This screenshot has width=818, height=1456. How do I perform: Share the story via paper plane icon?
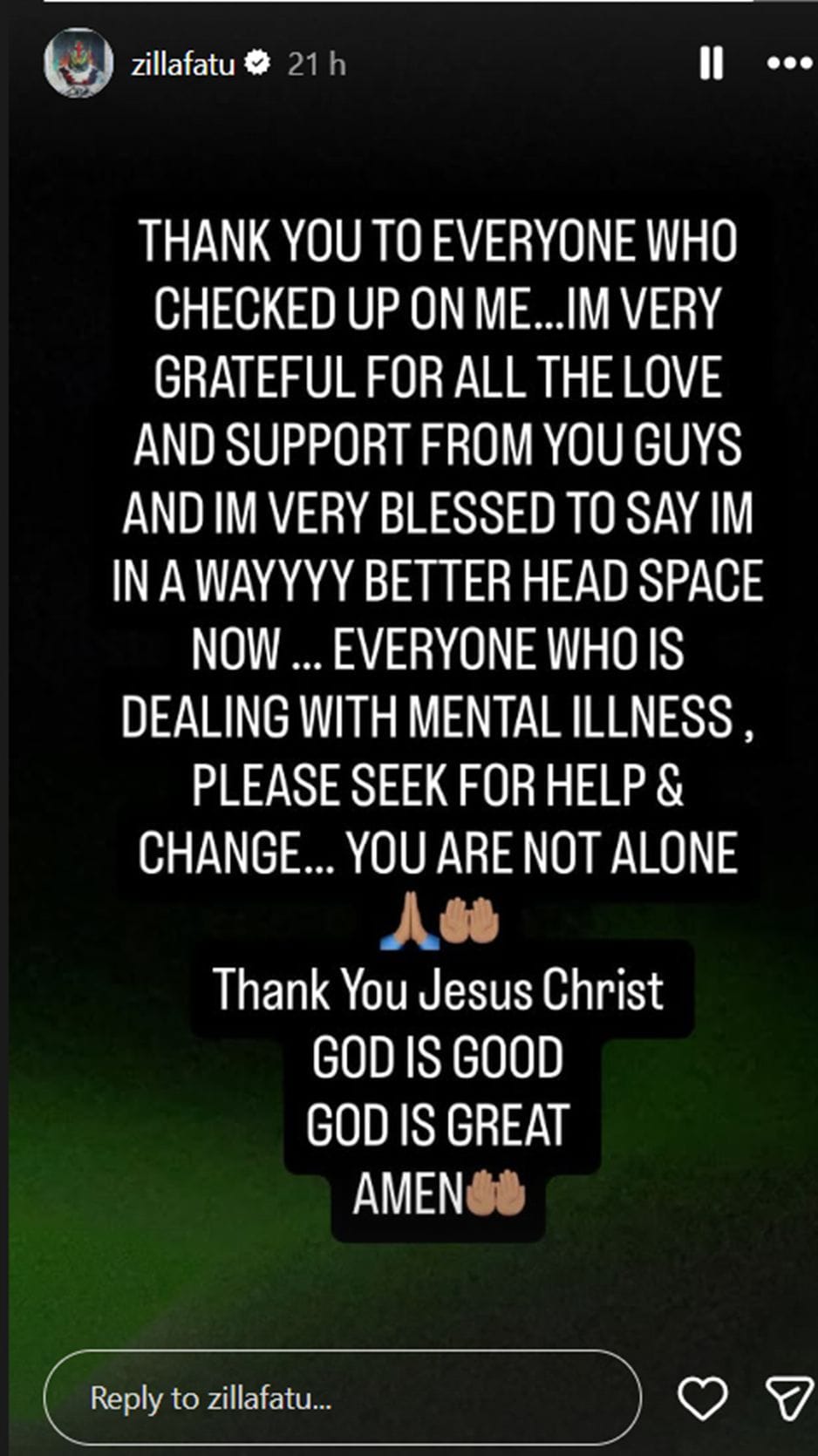pyautogui.click(x=787, y=1398)
